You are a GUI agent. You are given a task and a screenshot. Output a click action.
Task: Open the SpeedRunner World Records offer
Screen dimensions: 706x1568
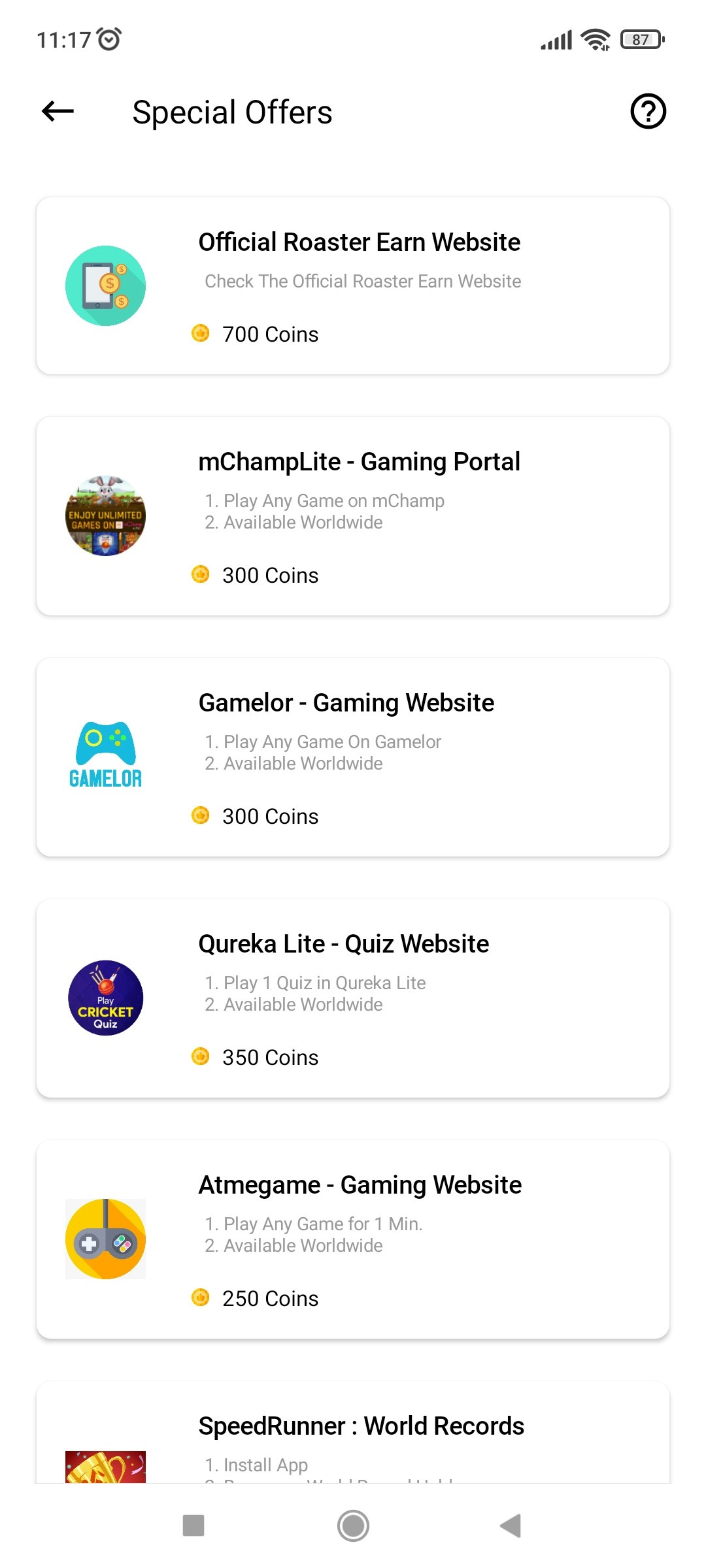[x=353, y=1437]
